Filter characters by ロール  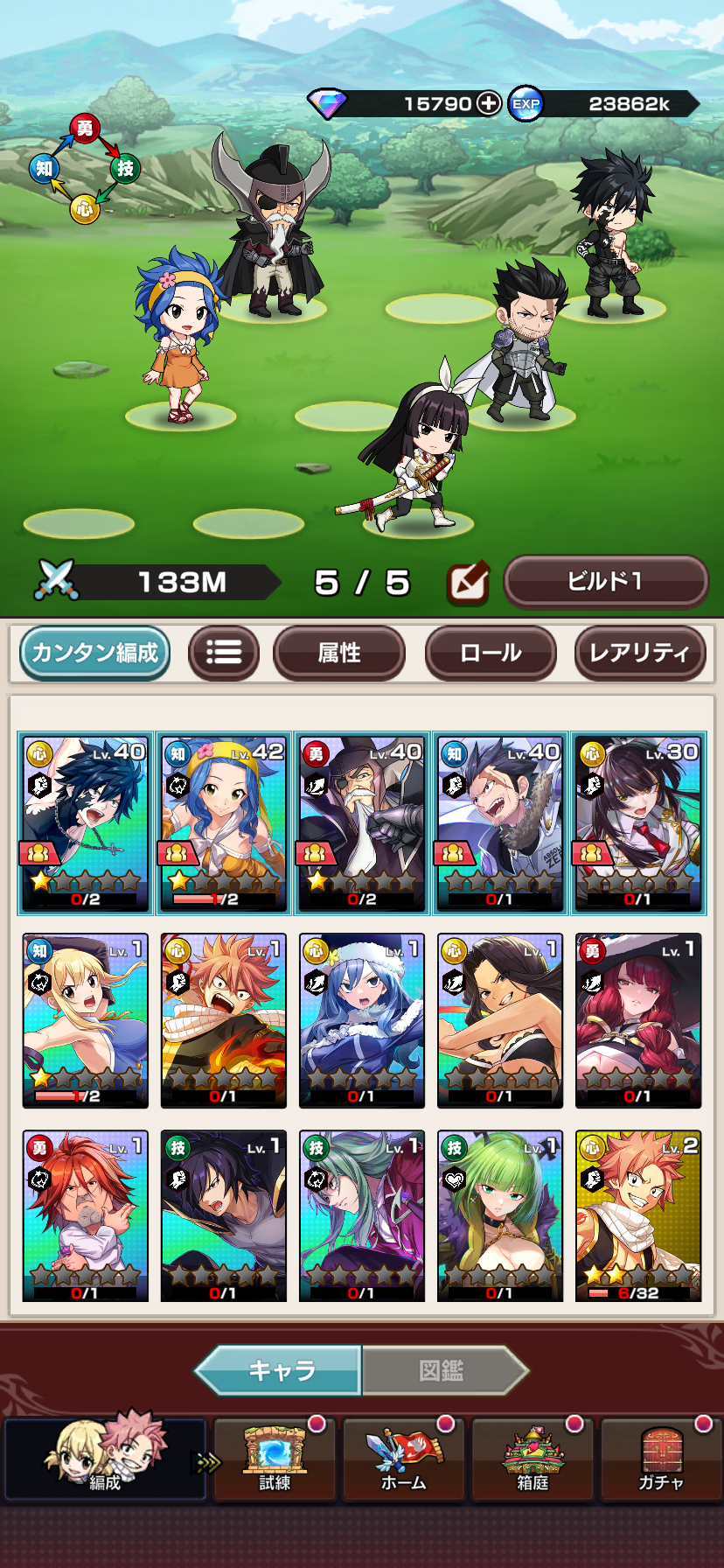(x=491, y=653)
